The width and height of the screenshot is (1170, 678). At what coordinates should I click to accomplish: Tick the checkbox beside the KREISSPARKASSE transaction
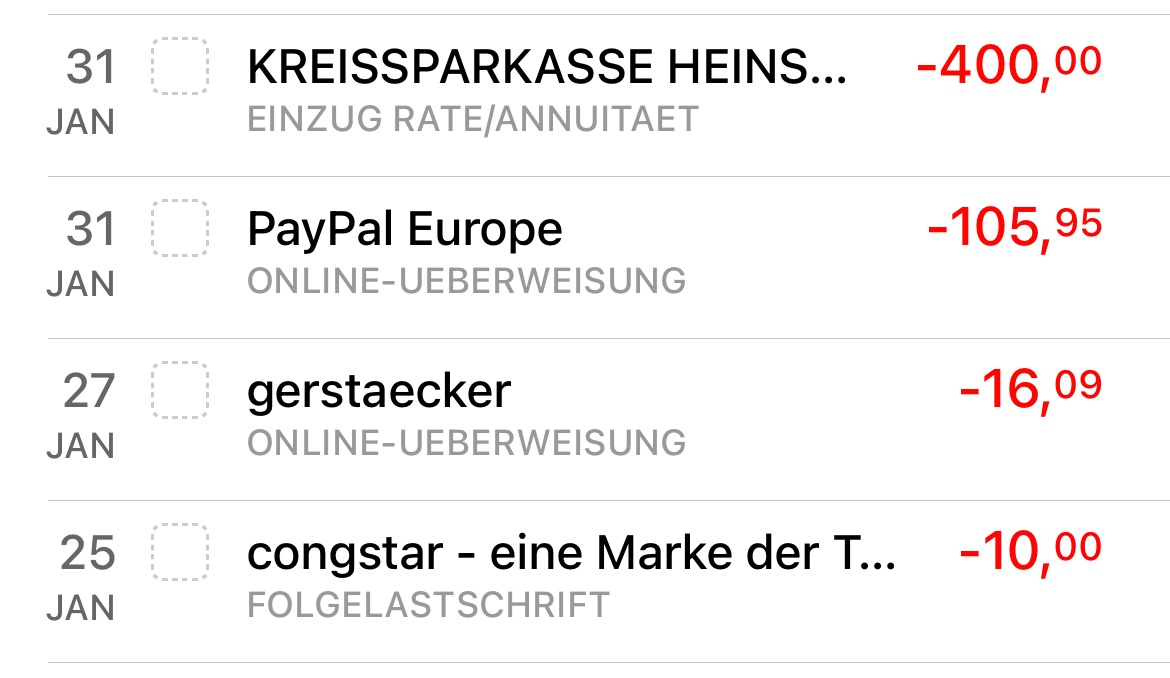(x=180, y=66)
